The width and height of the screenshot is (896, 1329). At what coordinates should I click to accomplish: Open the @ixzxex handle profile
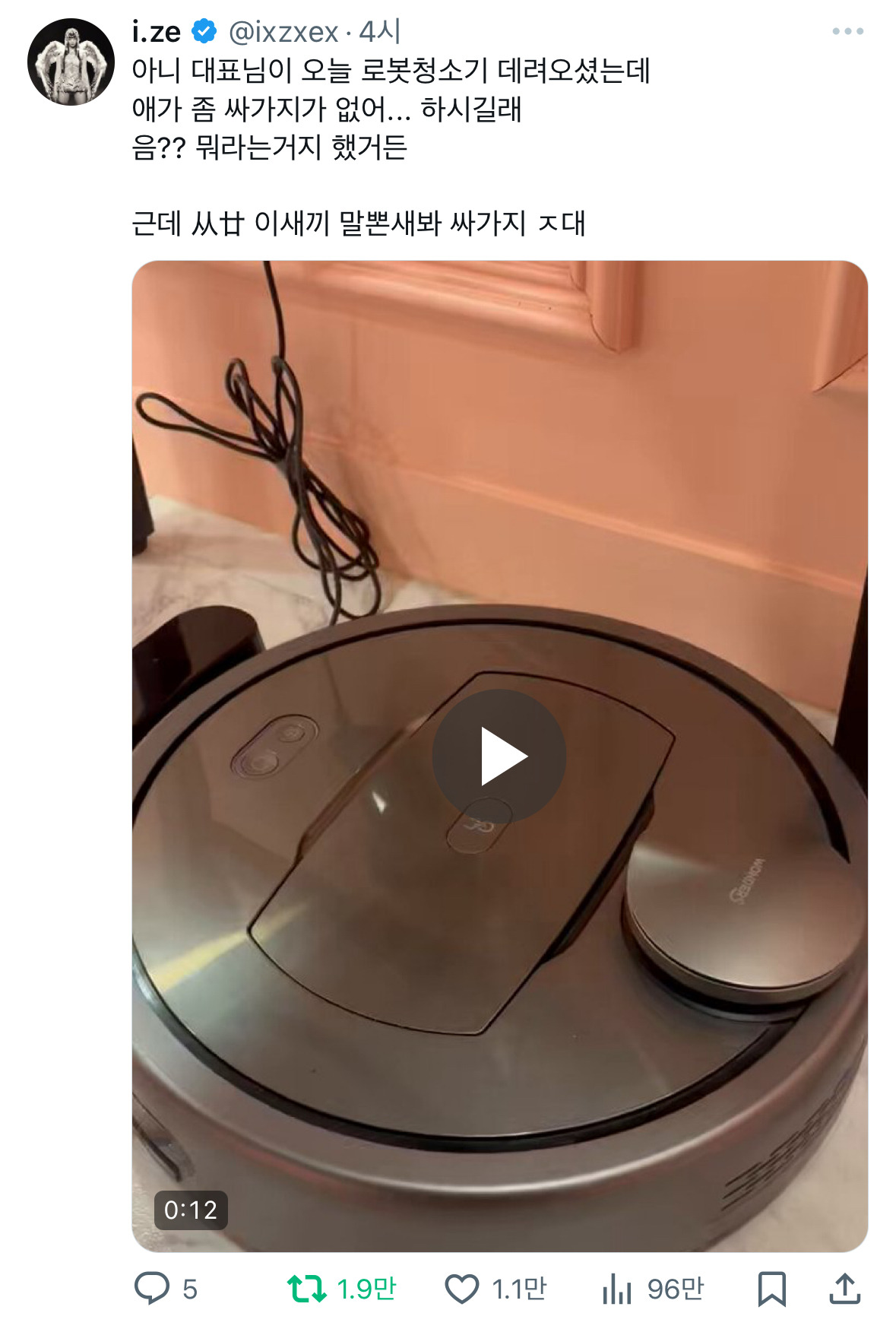(283, 32)
